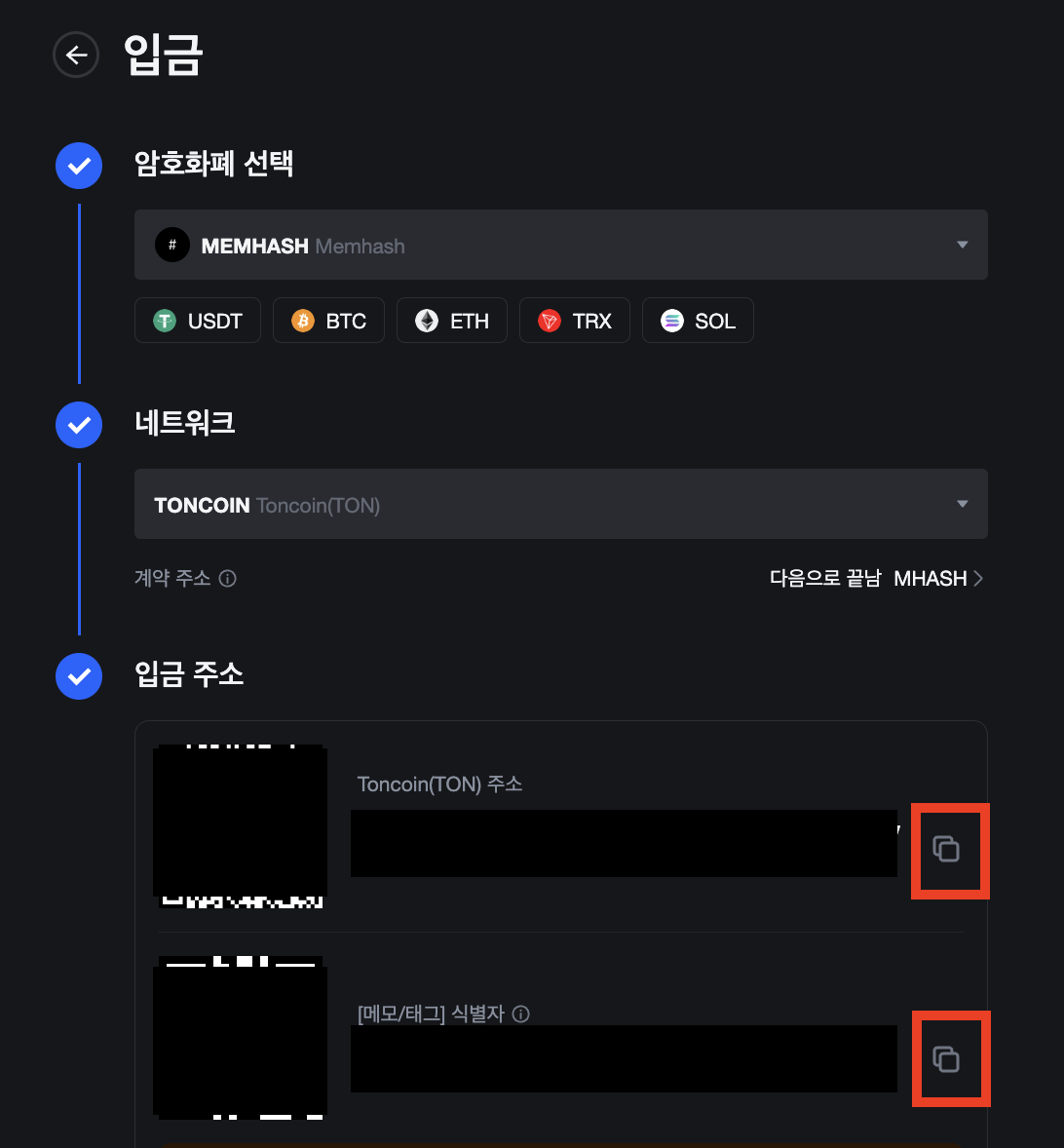Select the TRX chip
The width and height of the screenshot is (1064, 1148).
click(575, 321)
